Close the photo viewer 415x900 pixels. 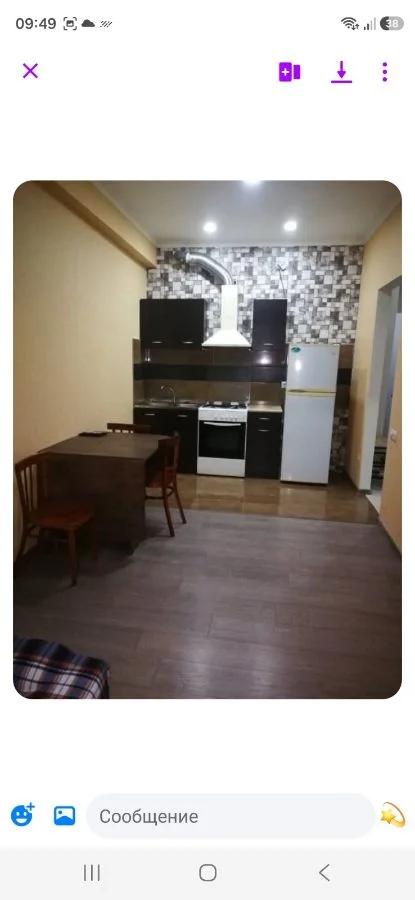[30, 71]
